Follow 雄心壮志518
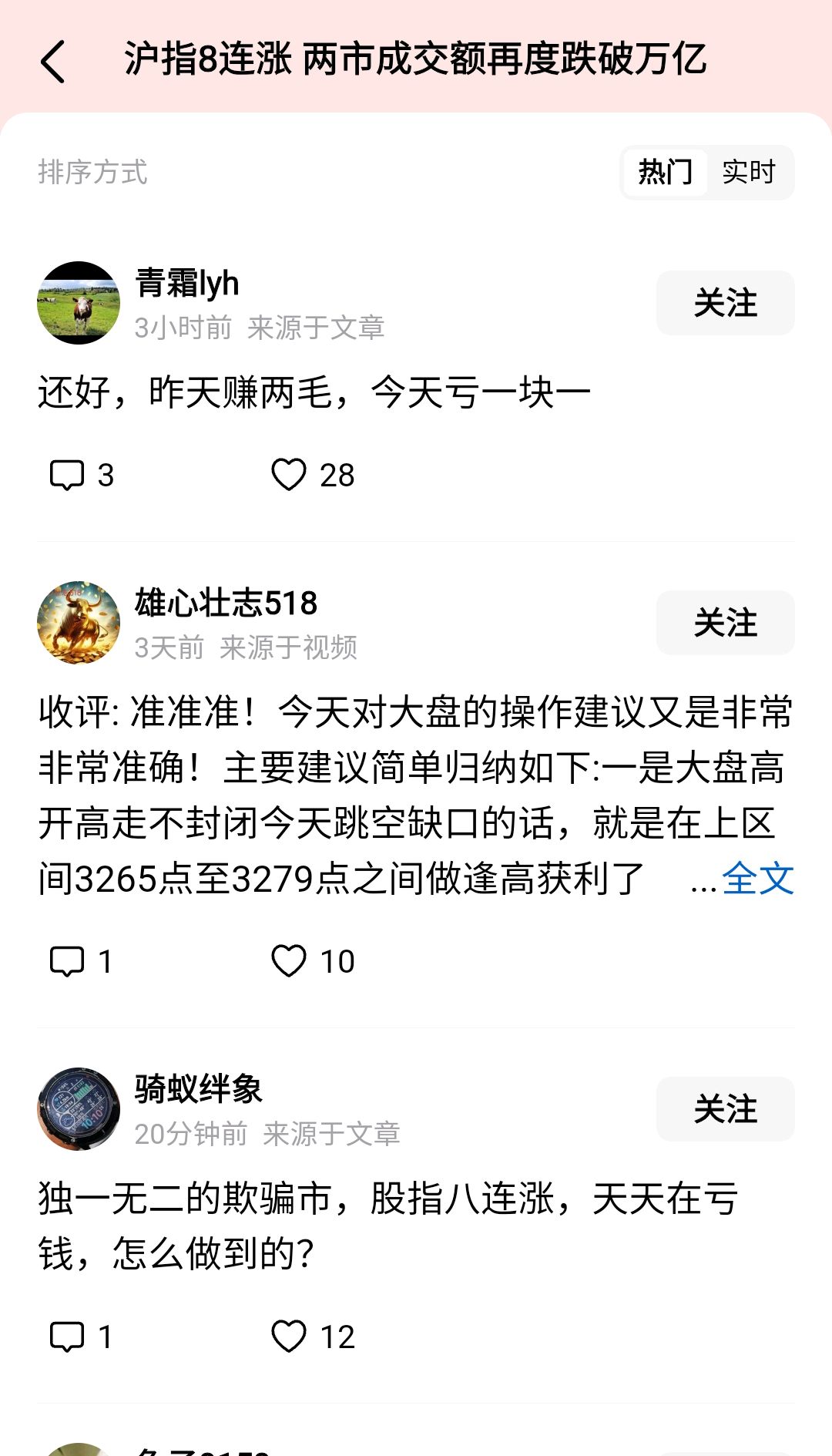Screen dimensions: 832x1456 pyautogui.click(x=724, y=623)
